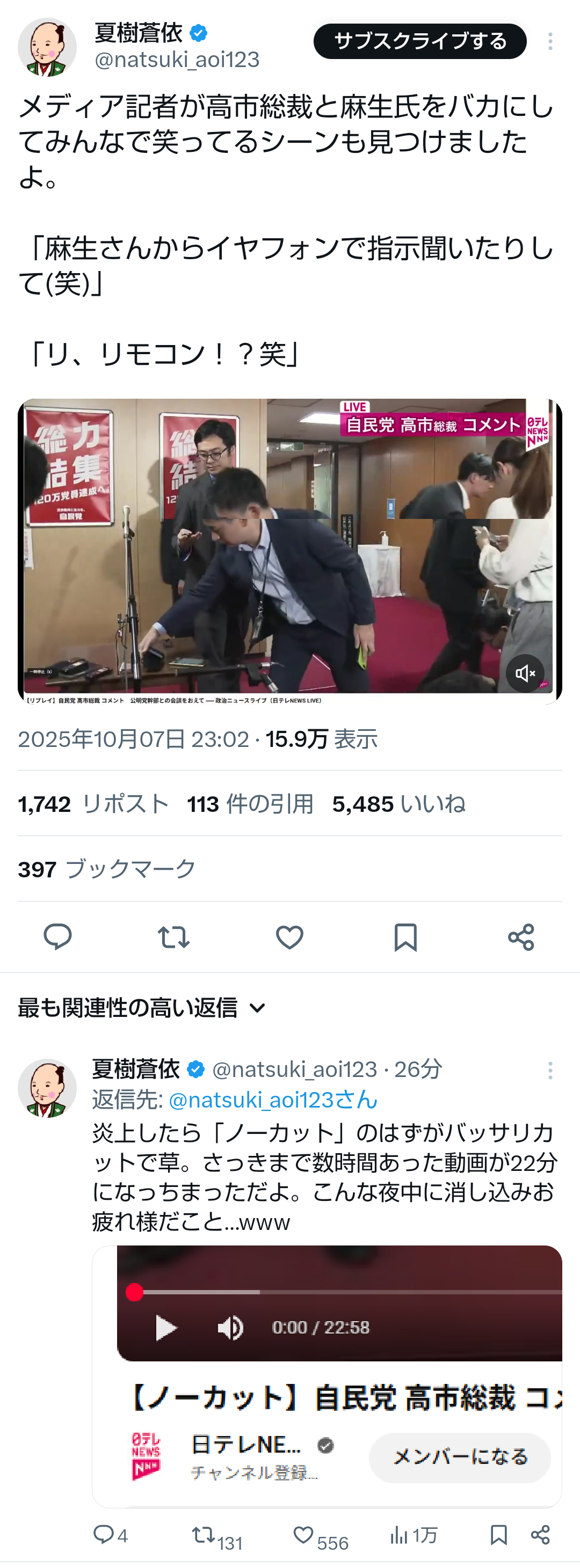Open the reply's overflow menu
This screenshot has height=1568, width=580.
click(x=550, y=1070)
